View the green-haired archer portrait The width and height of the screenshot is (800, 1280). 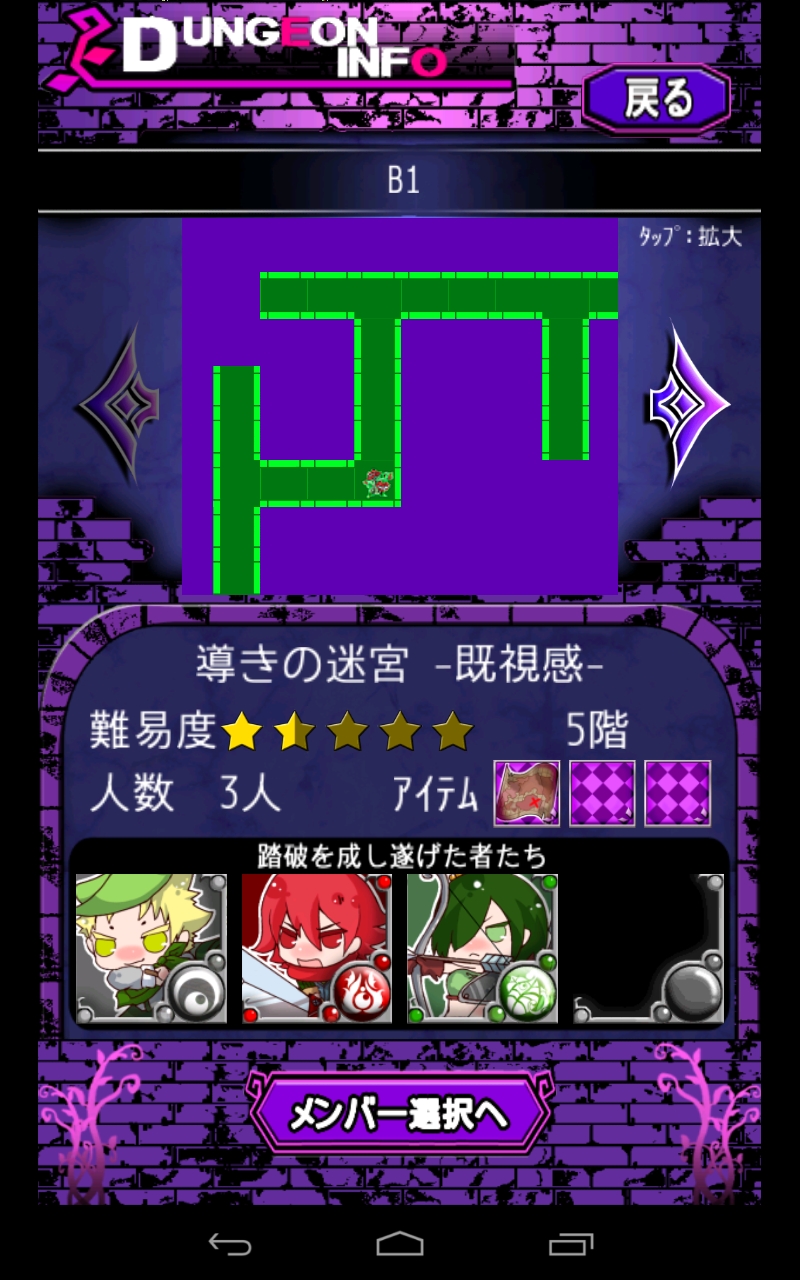pos(482,948)
